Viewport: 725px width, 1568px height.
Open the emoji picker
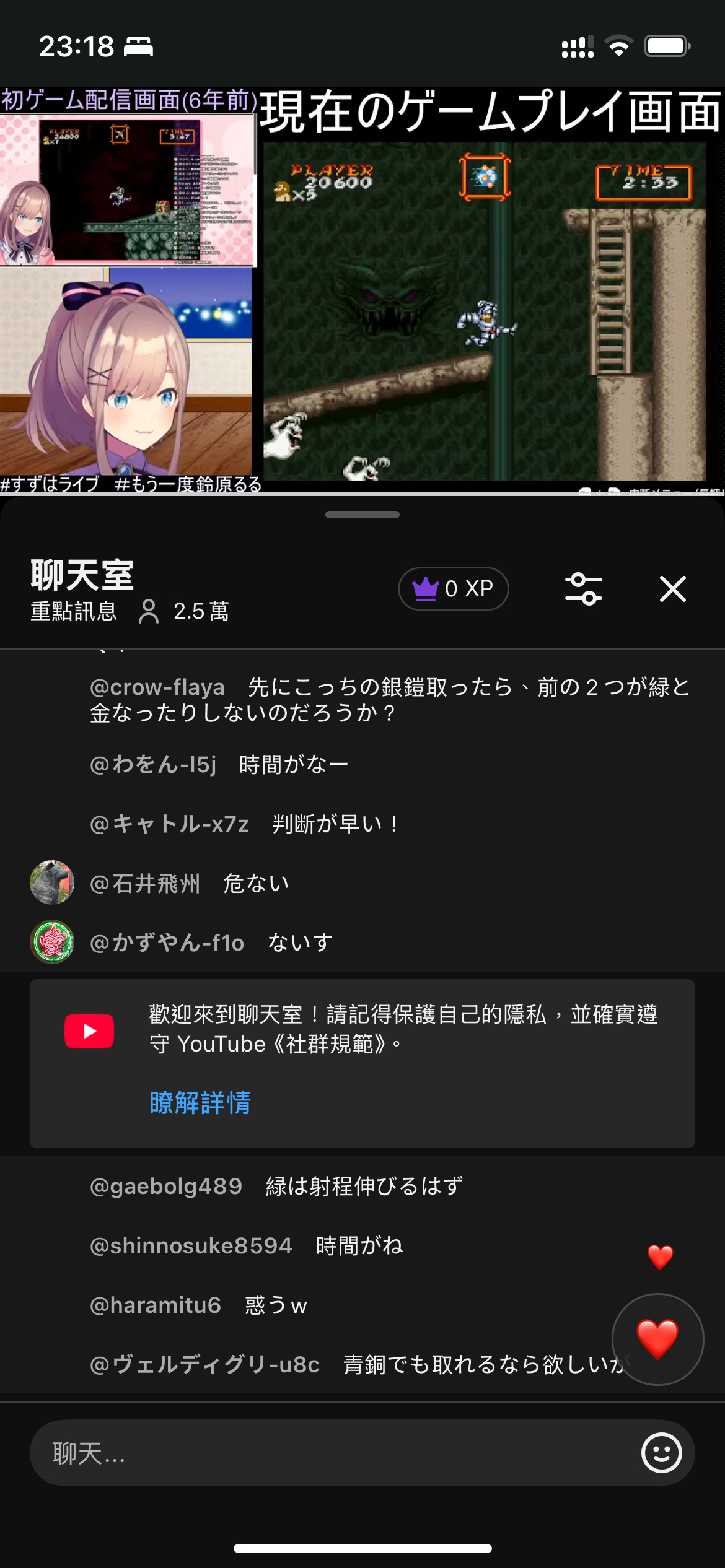tap(661, 1453)
